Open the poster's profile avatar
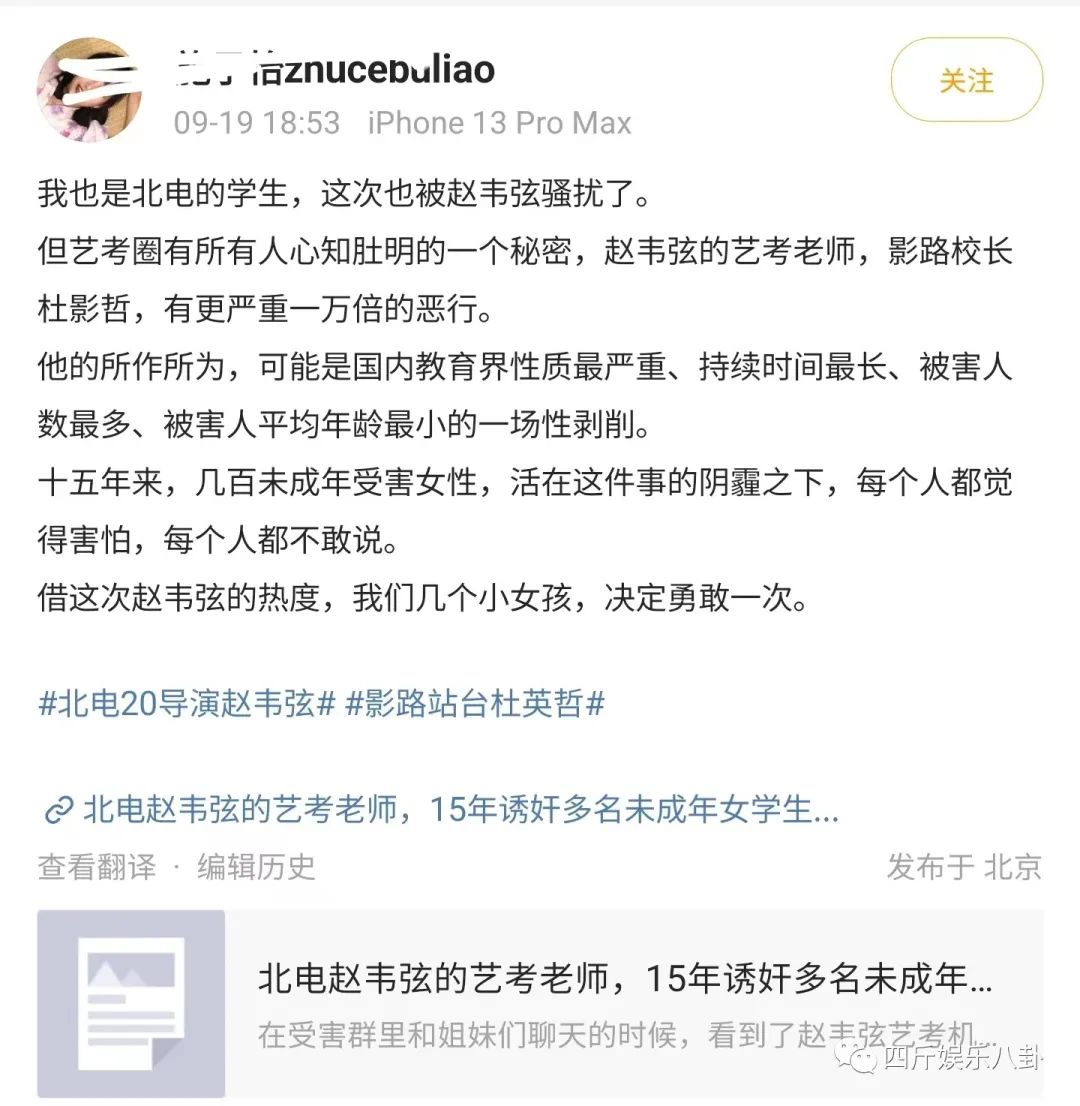The image size is (1080, 1106). 89,90
